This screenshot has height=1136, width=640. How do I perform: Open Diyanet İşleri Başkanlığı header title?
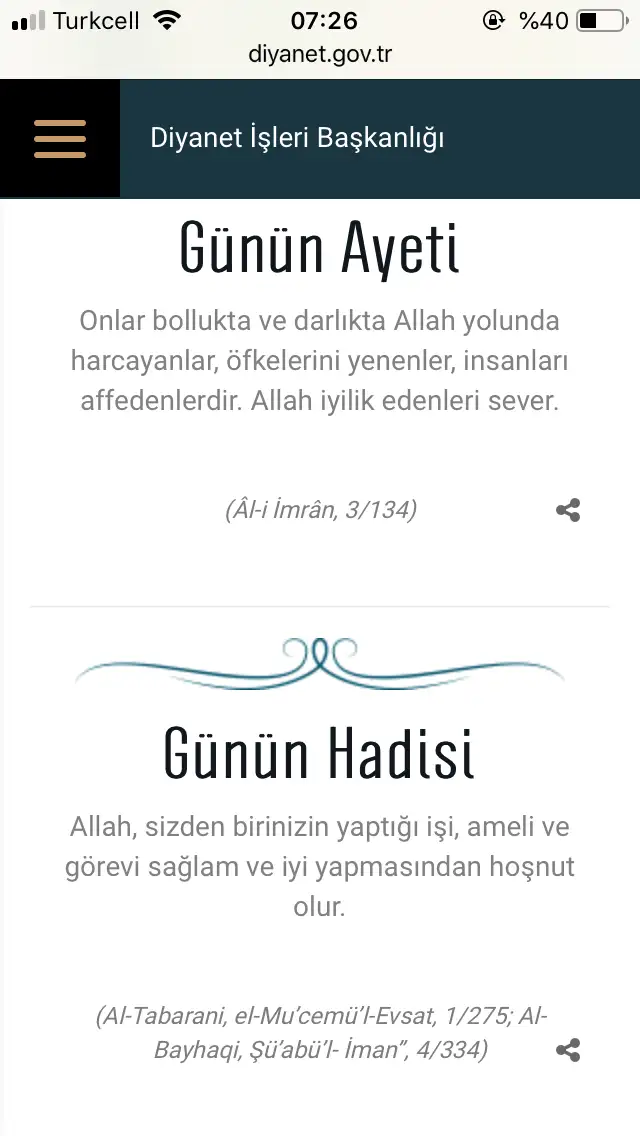[x=297, y=138]
